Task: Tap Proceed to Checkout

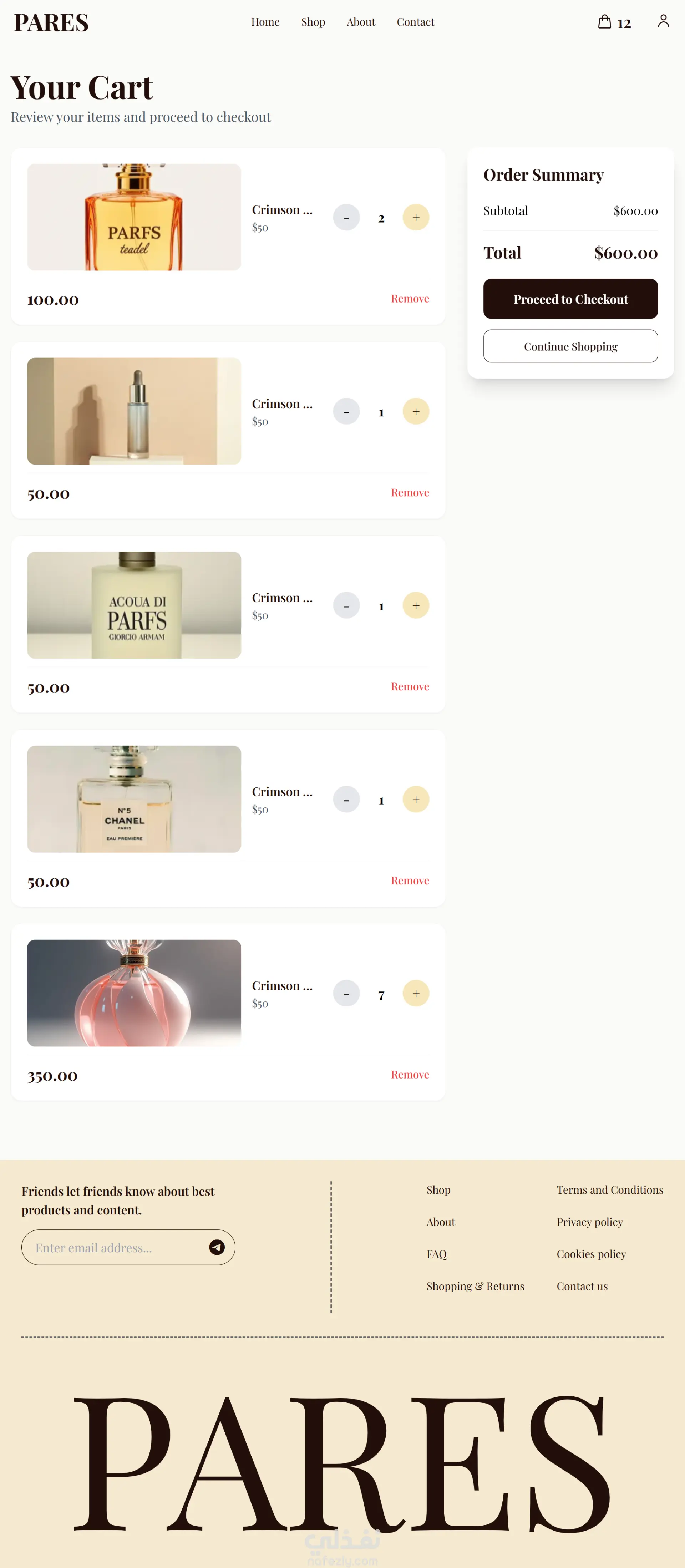Action: pos(570,299)
